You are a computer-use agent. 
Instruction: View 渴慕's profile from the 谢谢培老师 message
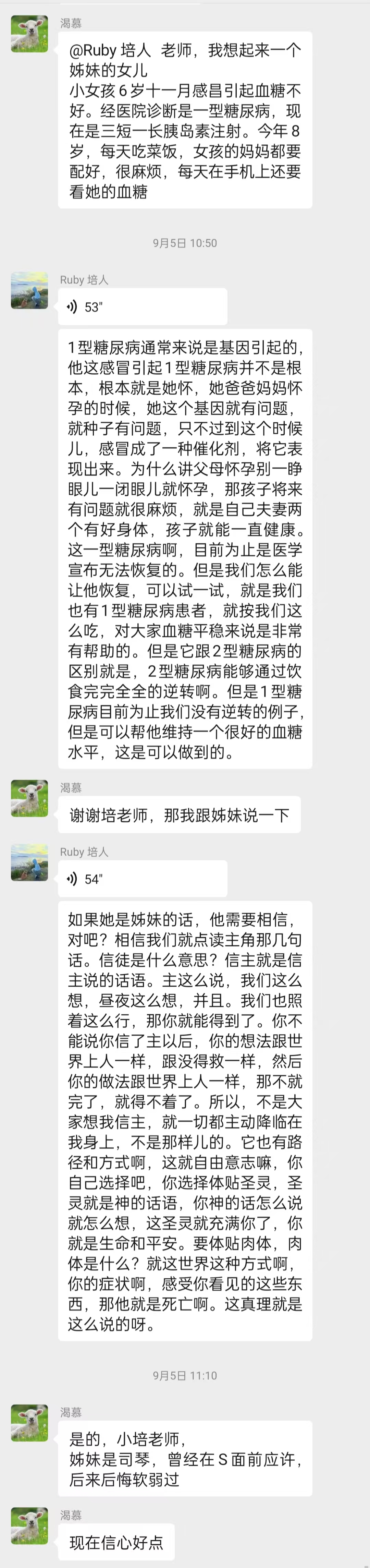tap(29, 798)
